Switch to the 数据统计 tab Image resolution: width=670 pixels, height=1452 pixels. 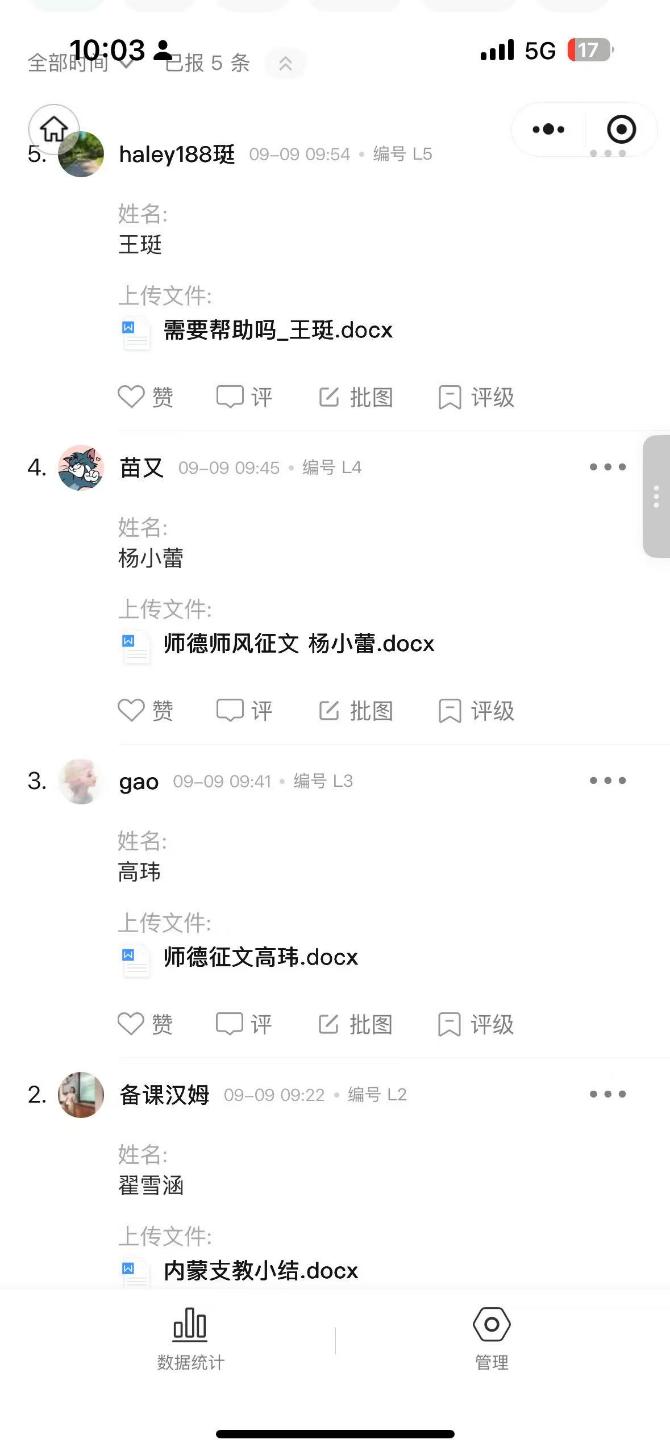pos(190,1340)
